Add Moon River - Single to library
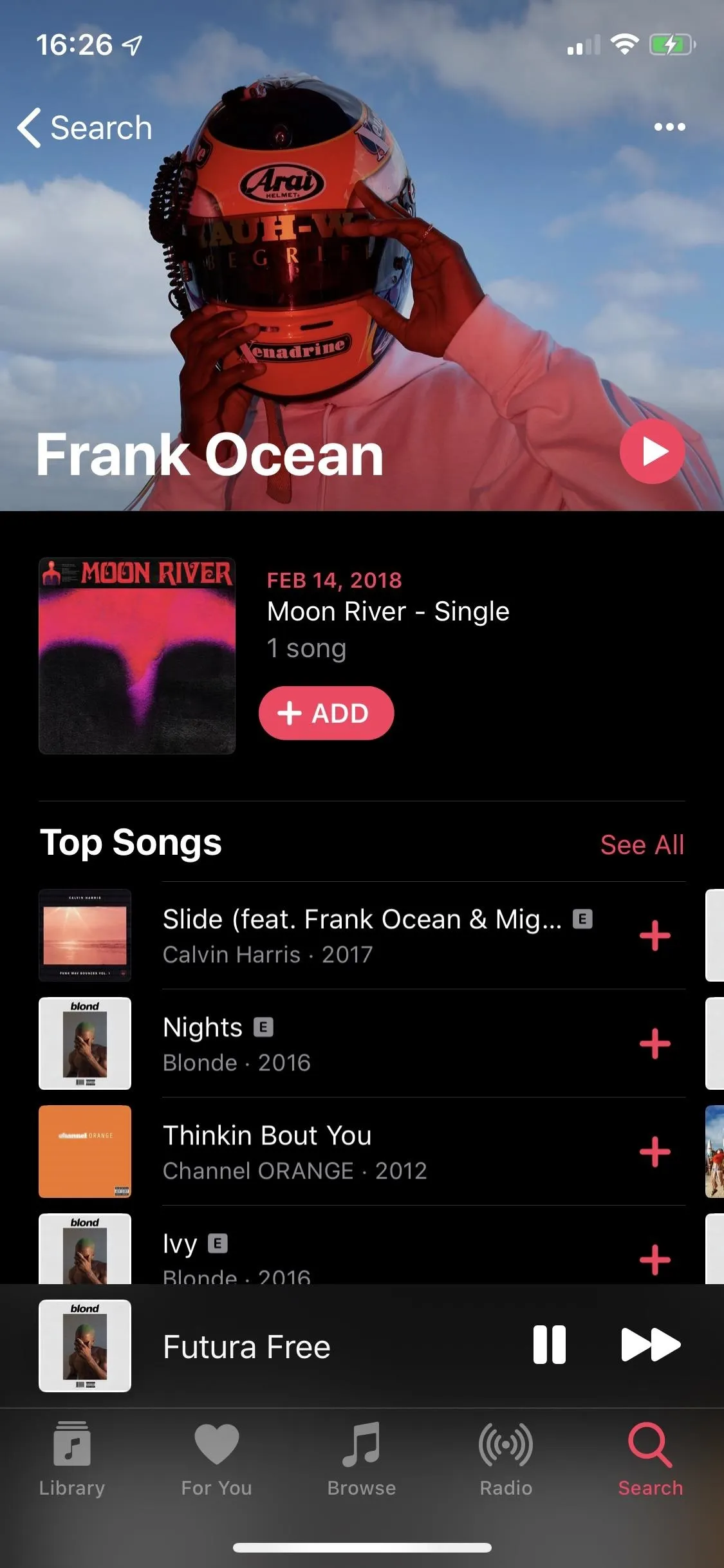724x1568 pixels. coord(326,713)
